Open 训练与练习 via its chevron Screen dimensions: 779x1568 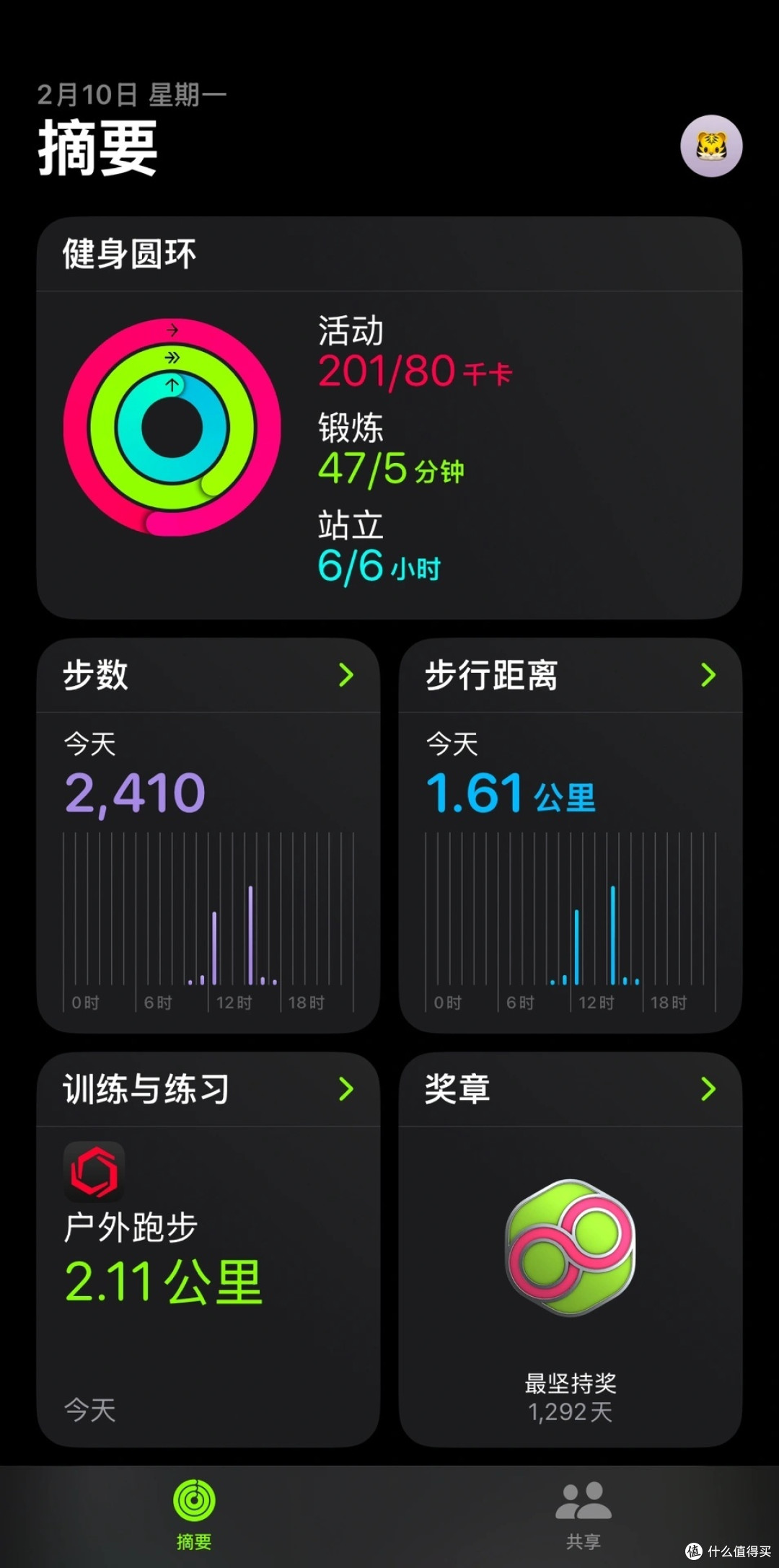[x=347, y=1090]
